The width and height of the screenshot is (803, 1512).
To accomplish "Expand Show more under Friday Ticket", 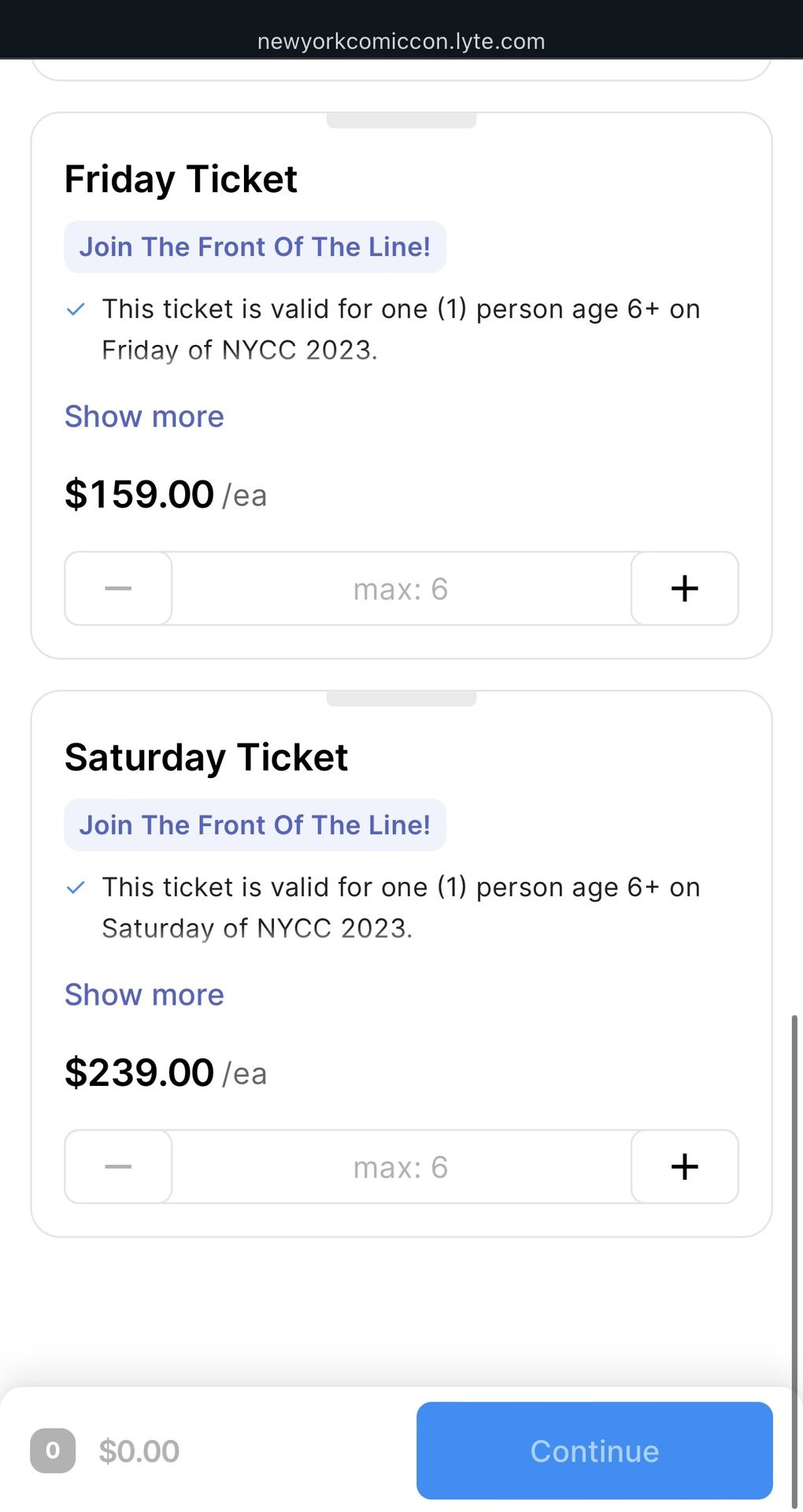I will [x=144, y=417].
